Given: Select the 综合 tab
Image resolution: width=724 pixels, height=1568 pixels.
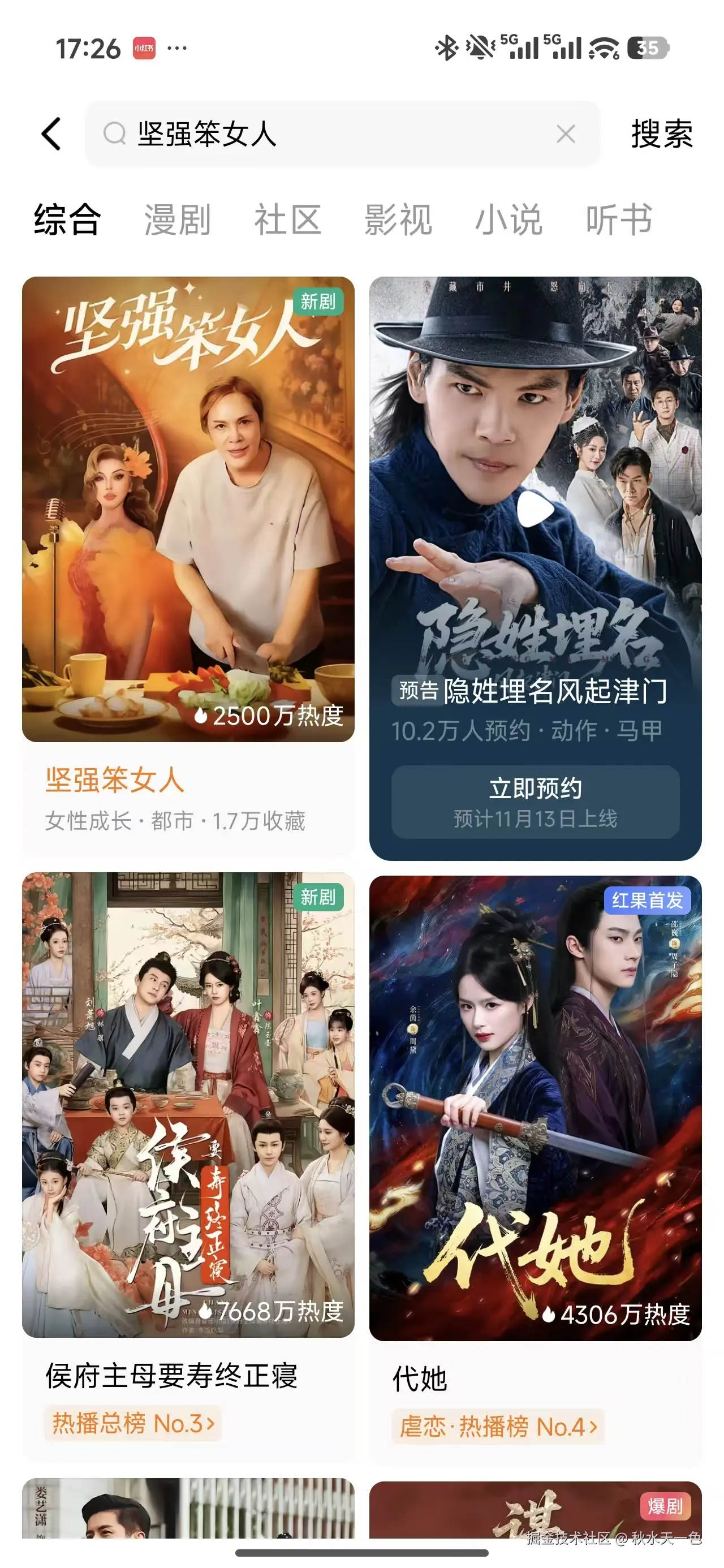Looking at the screenshot, I should click(x=67, y=219).
